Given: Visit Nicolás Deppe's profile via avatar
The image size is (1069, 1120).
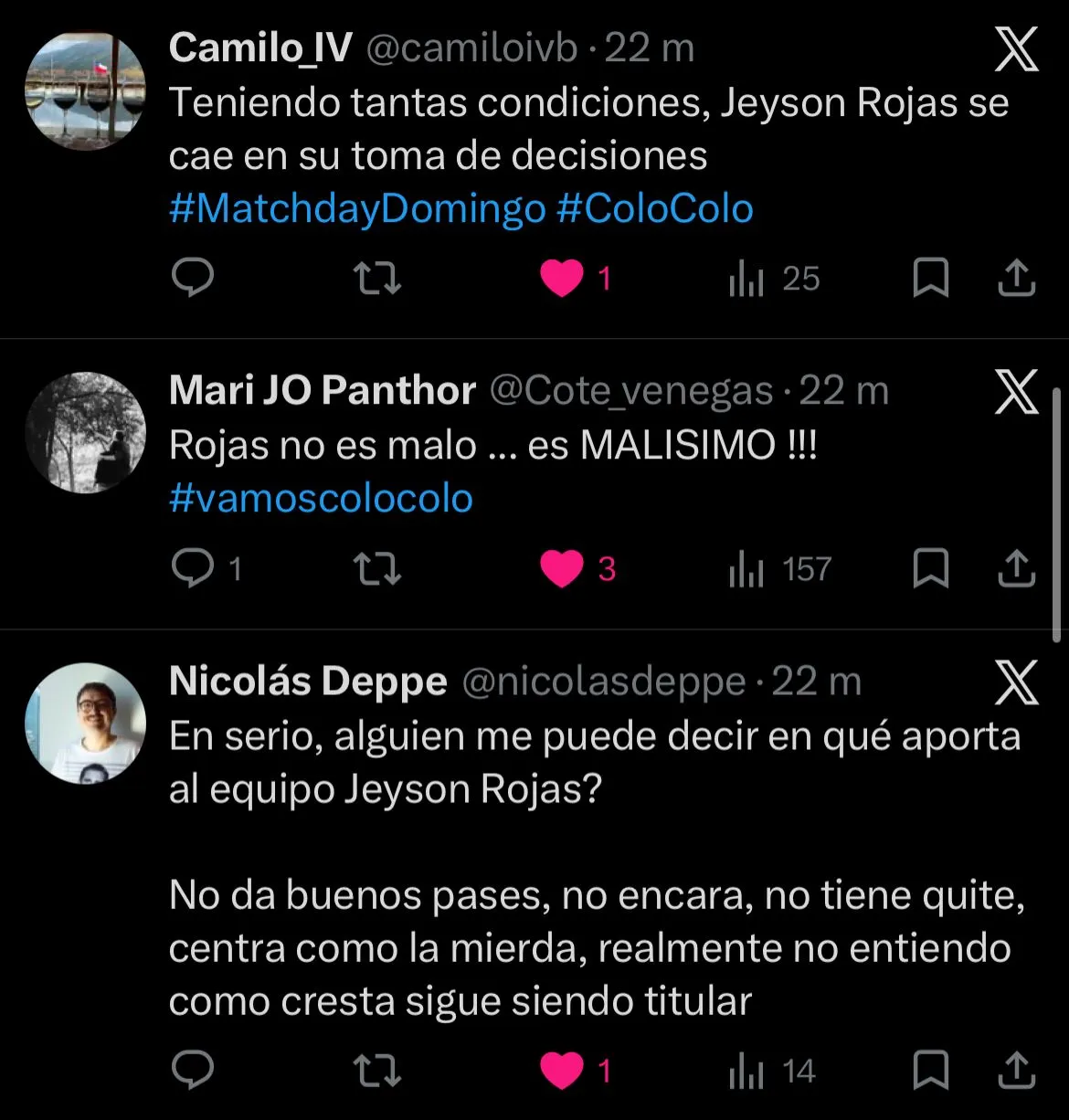Looking at the screenshot, I should (x=85, y=723).
